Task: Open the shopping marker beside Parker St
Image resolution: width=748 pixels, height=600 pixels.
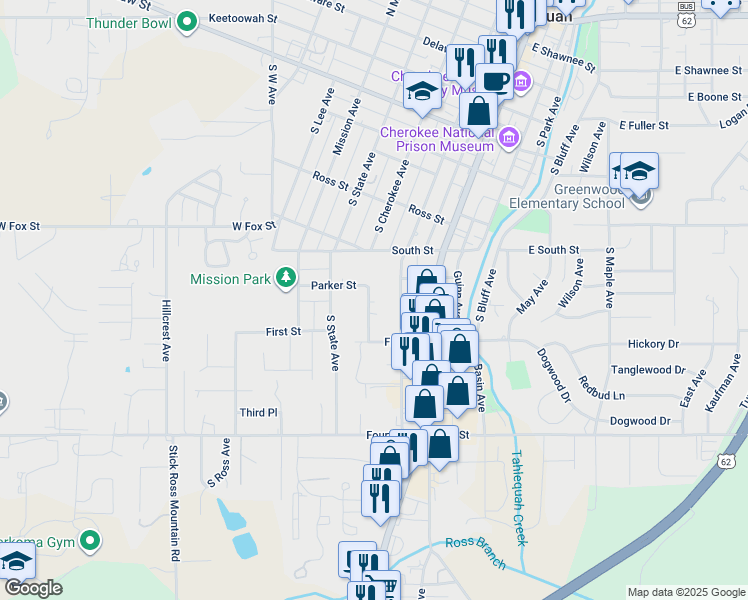Action: tap(426, 282)
